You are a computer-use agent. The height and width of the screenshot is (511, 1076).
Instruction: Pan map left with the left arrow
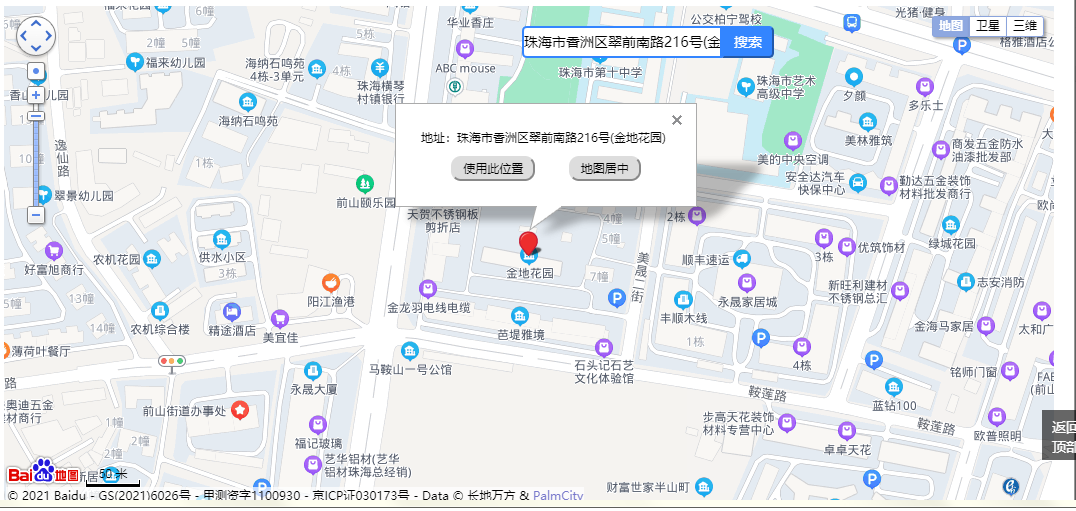coord(23,35)
